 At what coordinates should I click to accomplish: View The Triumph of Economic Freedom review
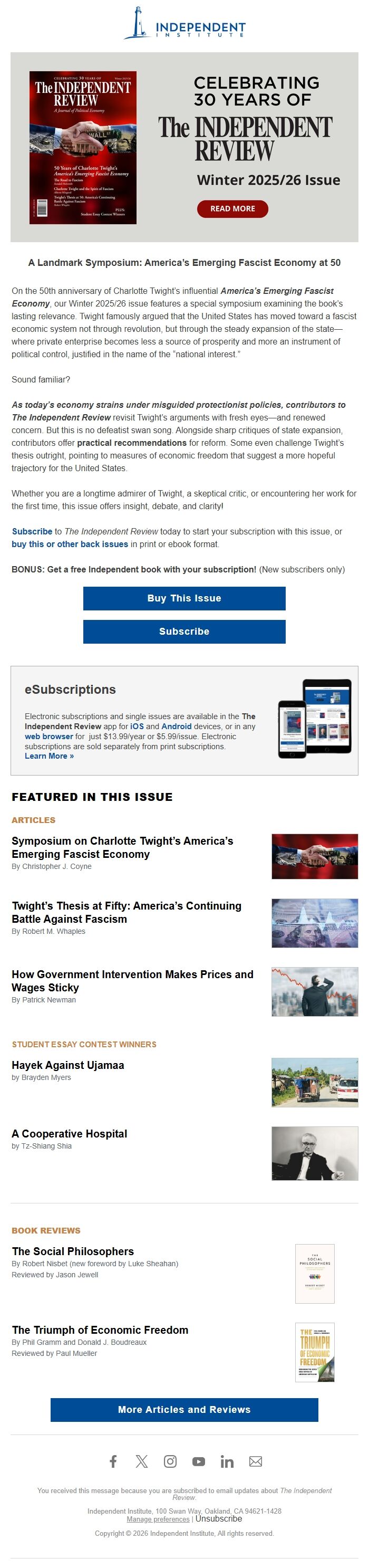point(100,1330)
